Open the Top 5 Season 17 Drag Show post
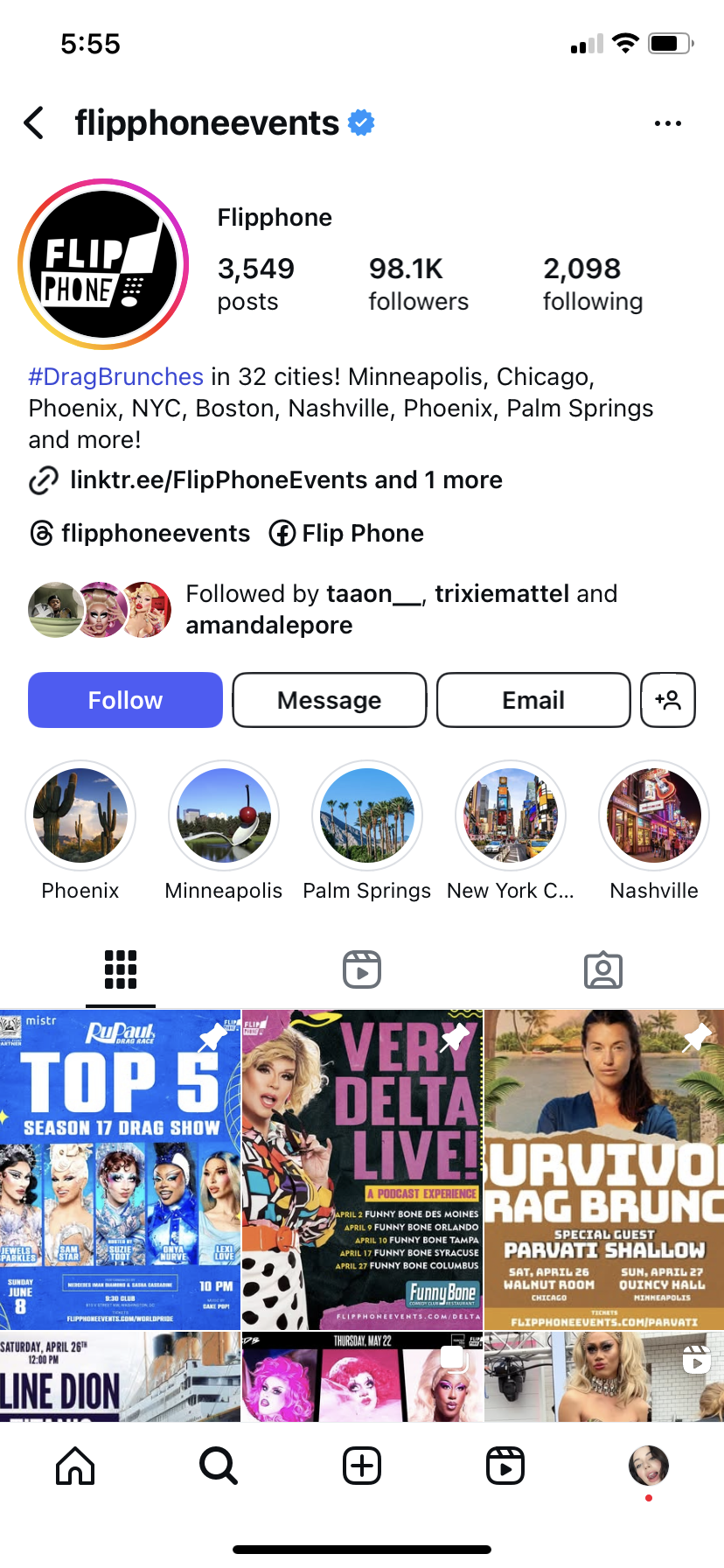 pyautogui.click(x=120, y=1169)
